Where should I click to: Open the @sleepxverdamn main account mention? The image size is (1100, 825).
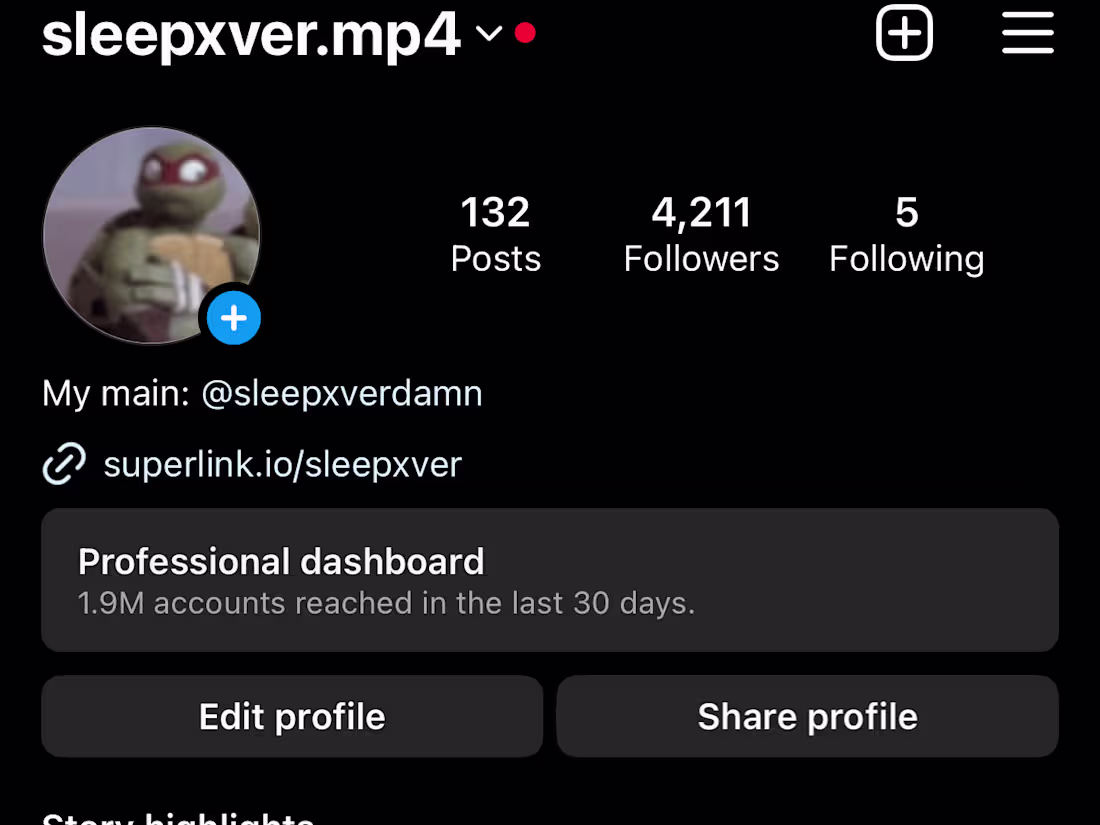pyautogui.click(x=342, y=393)
